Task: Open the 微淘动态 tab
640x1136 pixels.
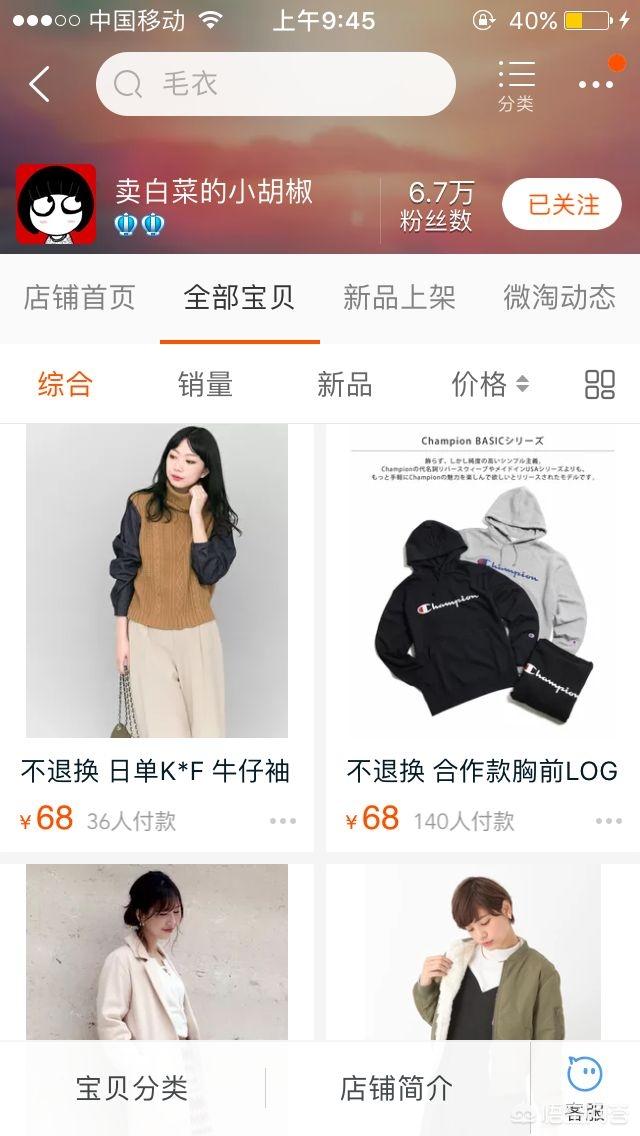Action: click(560, 297)
